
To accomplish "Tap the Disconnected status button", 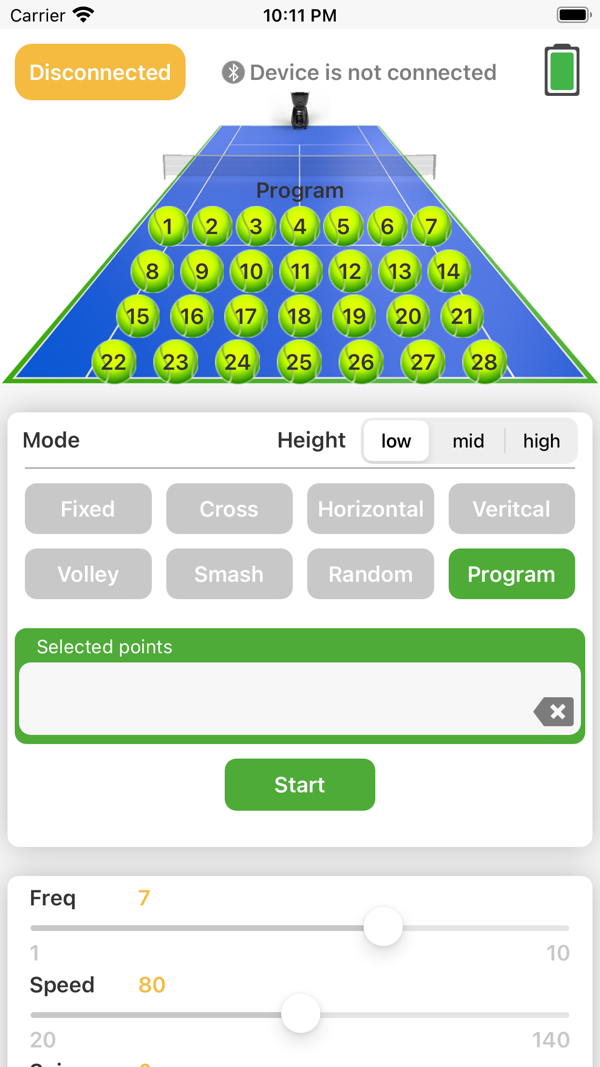I will click(100, 72).
